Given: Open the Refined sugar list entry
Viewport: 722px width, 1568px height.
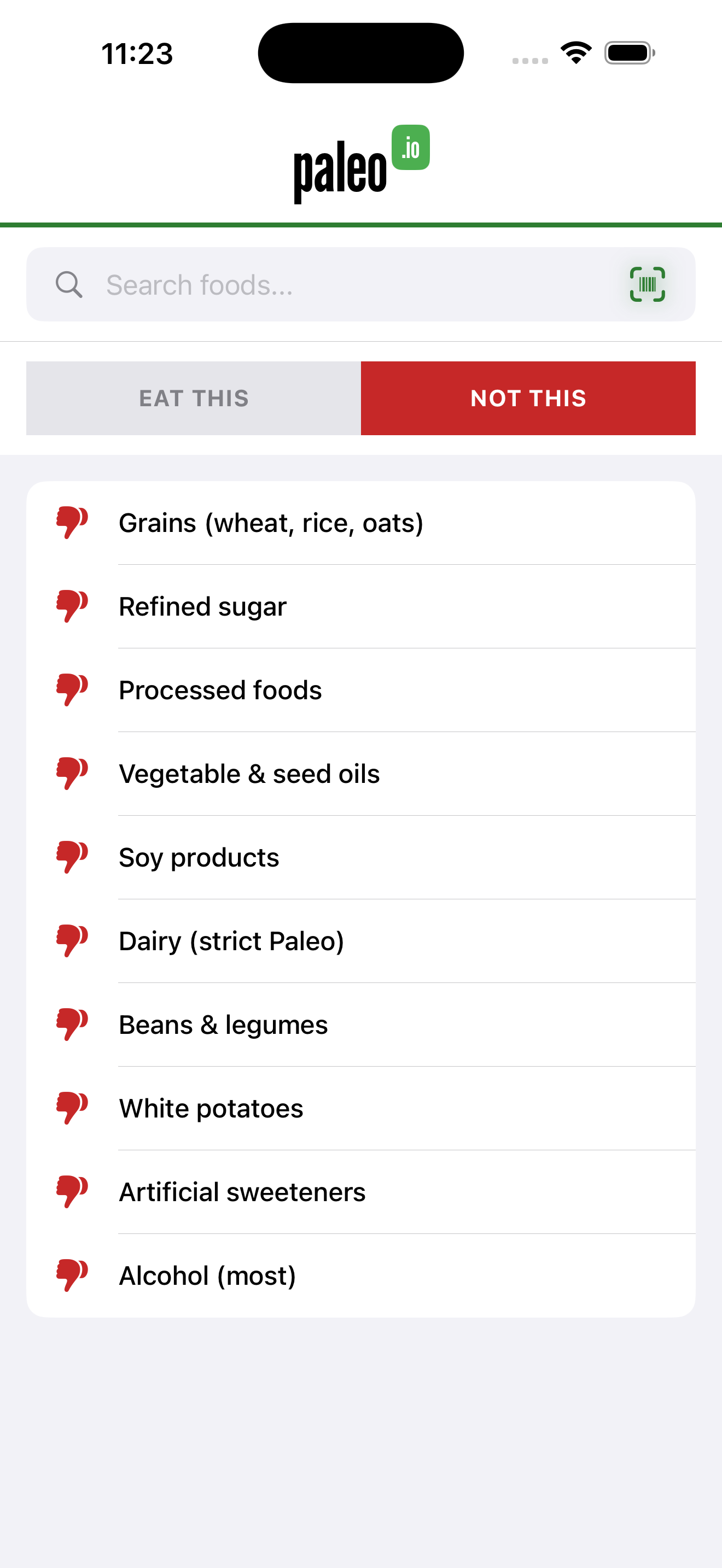Looking at the screenshot, I should pos(203,606).
